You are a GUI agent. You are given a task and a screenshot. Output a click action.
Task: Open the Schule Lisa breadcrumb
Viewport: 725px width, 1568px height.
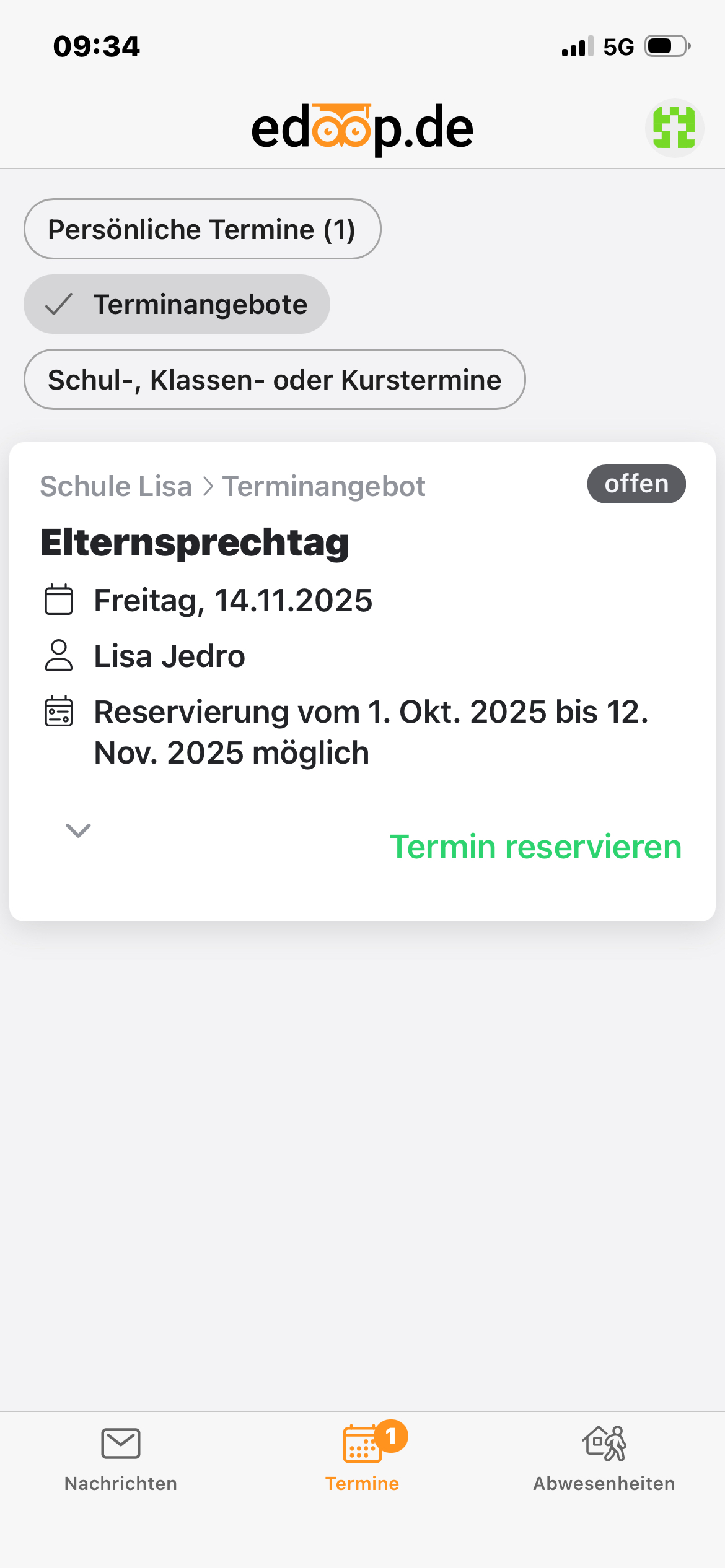[x=115, y=486]
